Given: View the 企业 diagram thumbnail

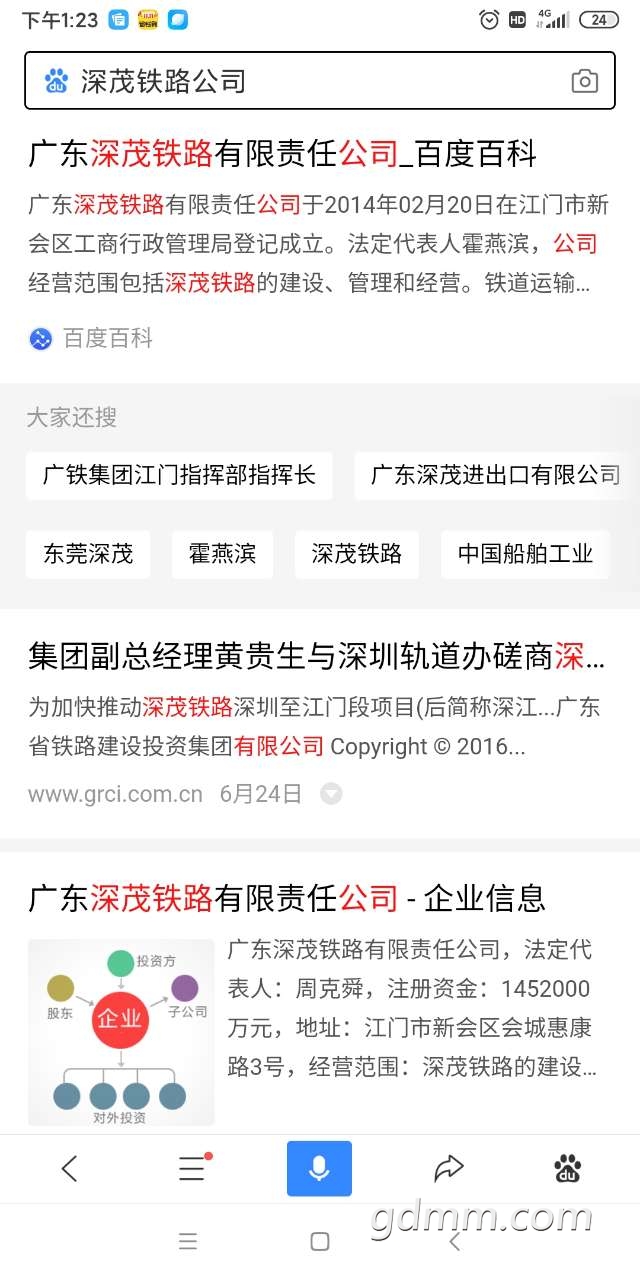Looking at the screenshot, I should (x=121, y=1032).
